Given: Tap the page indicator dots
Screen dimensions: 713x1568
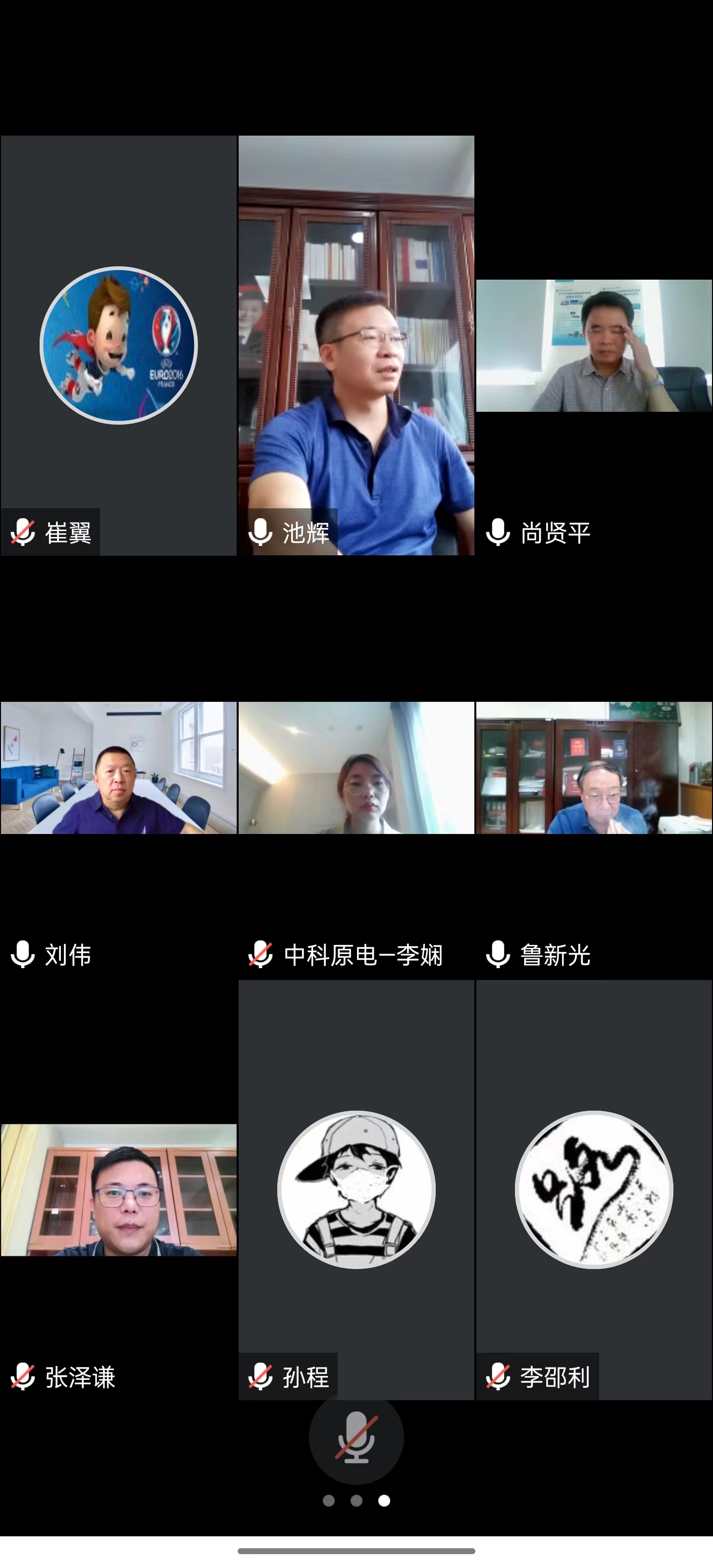Looking at the screenshot, I should coord(356,1501).
